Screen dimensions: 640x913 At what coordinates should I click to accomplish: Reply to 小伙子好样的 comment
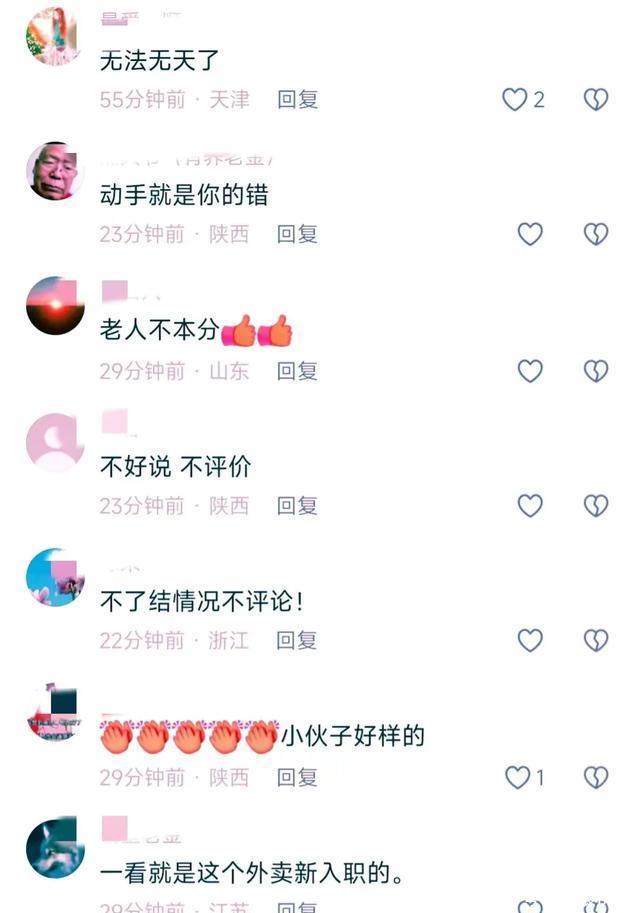[x=297, y=777]
